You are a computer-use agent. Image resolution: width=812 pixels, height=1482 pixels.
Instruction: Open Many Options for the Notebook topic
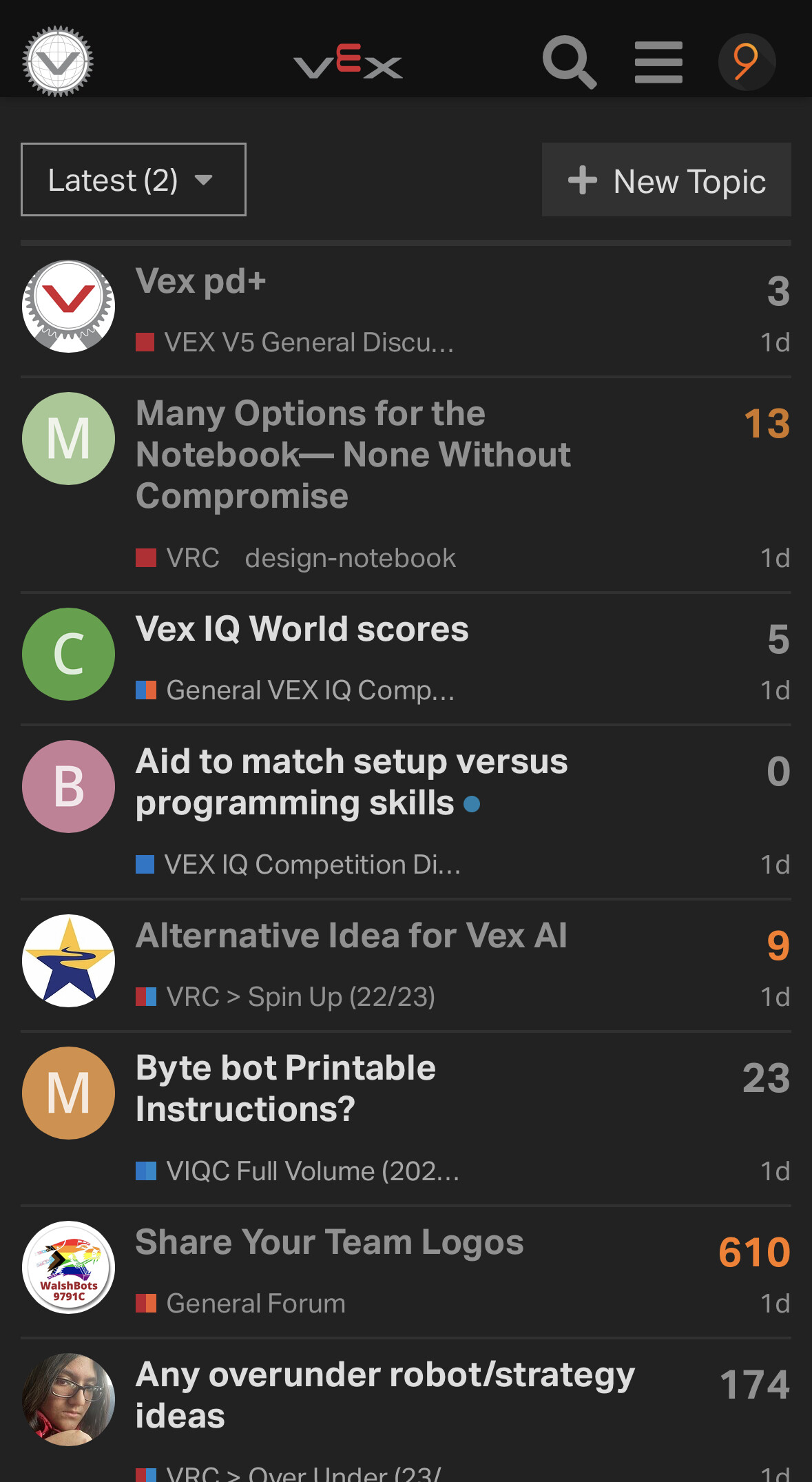tap(353, 455)
